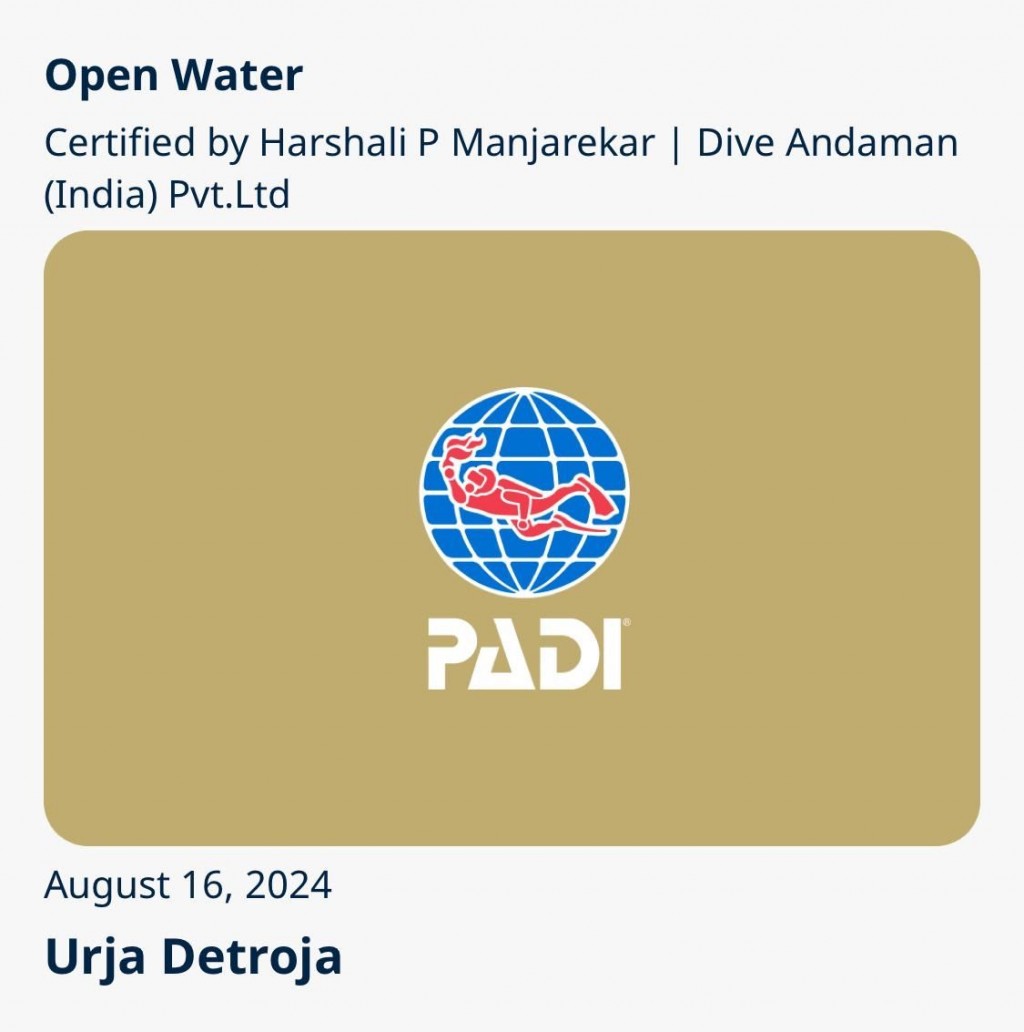1024x1032 pixels.
Task: Open the Open Water PADI certification card
Action: [x=511, y=538]
